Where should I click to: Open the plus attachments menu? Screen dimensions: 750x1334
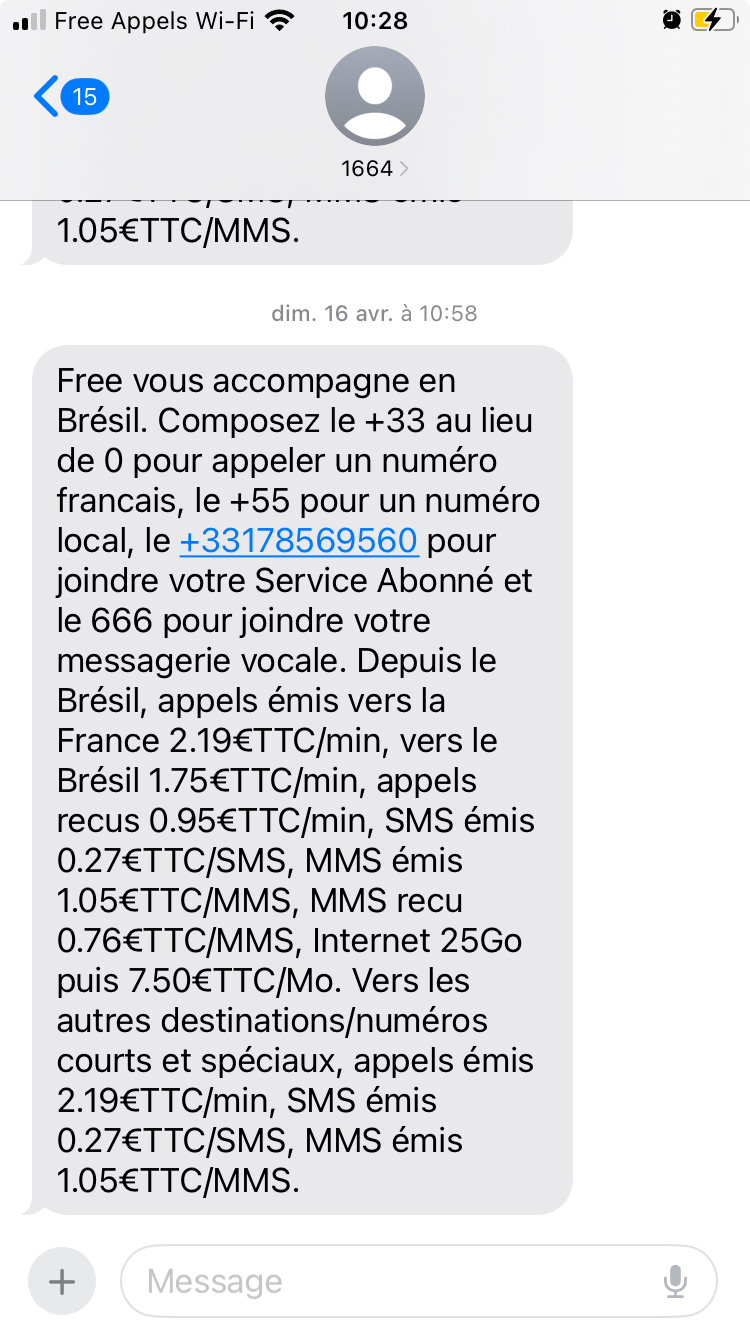point(62,1281)
